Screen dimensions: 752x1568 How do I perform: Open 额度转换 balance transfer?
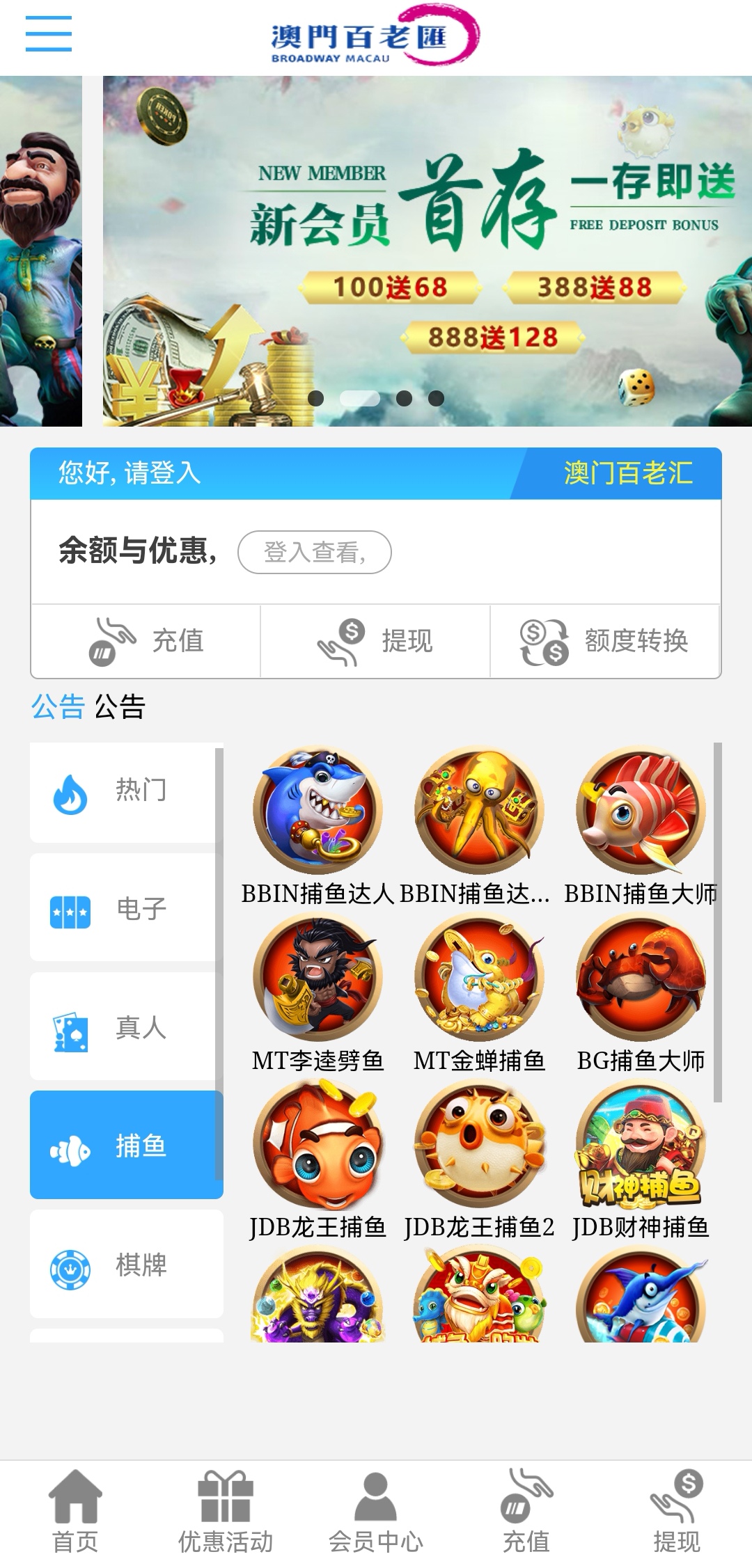tap(604, 641)
